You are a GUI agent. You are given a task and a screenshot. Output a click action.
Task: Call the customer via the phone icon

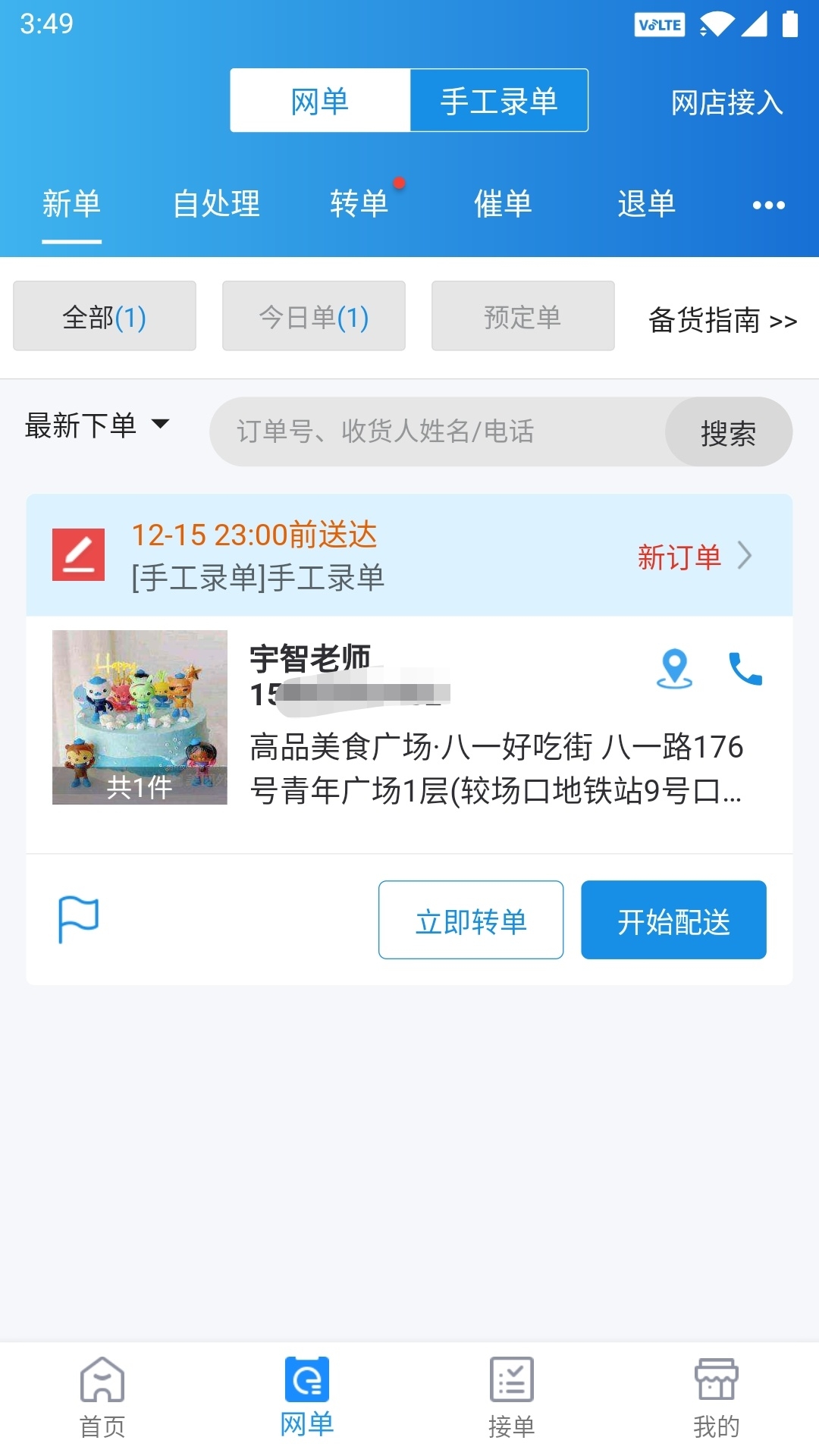(x=744, y=670)
